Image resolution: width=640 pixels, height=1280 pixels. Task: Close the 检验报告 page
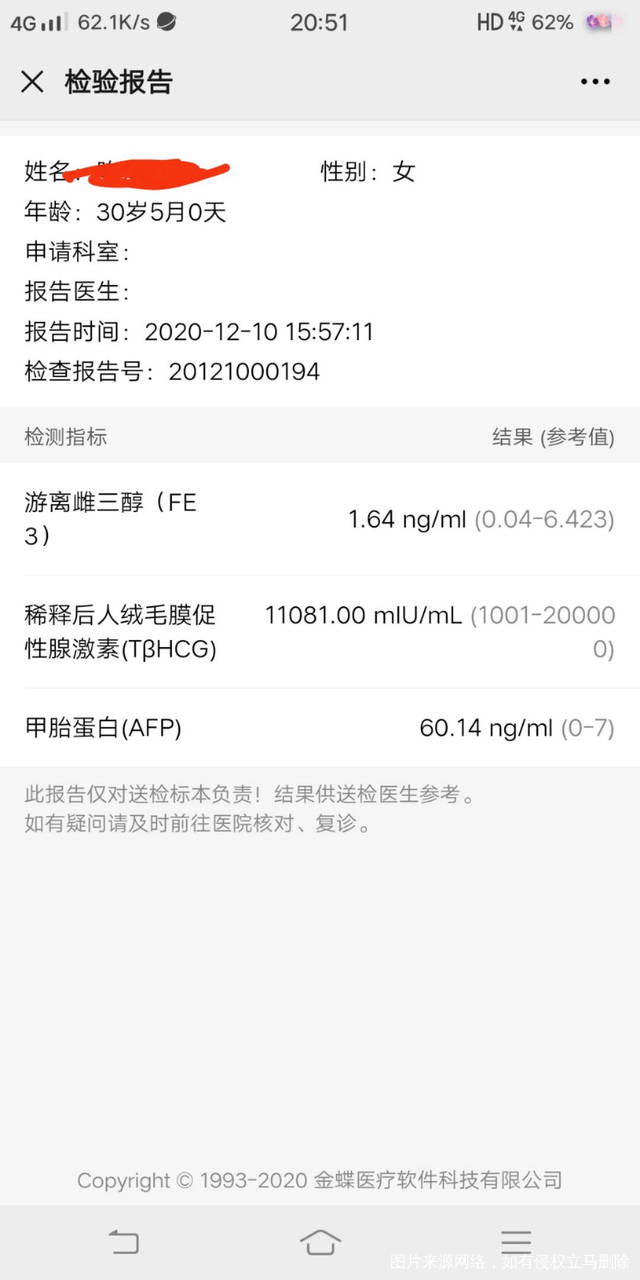33,82
